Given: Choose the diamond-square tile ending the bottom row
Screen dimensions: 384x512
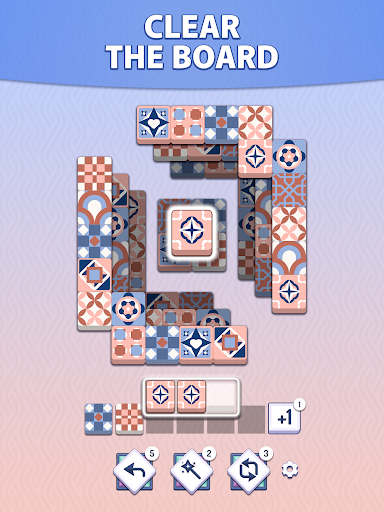Looking at the screenshot, I should pos(230,344).
